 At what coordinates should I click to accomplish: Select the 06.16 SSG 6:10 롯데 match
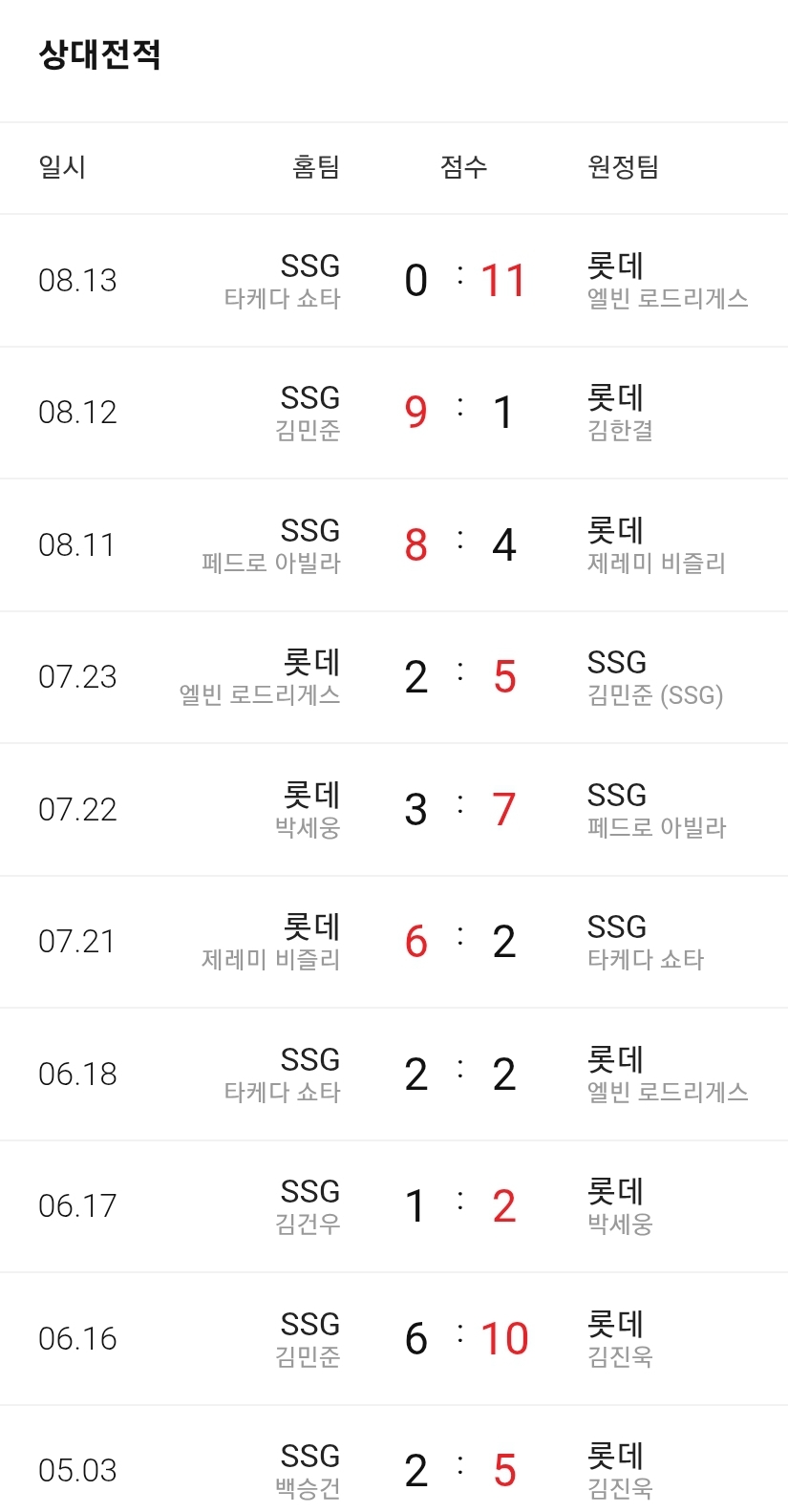pyautogui.click(x=394, y=1339)
